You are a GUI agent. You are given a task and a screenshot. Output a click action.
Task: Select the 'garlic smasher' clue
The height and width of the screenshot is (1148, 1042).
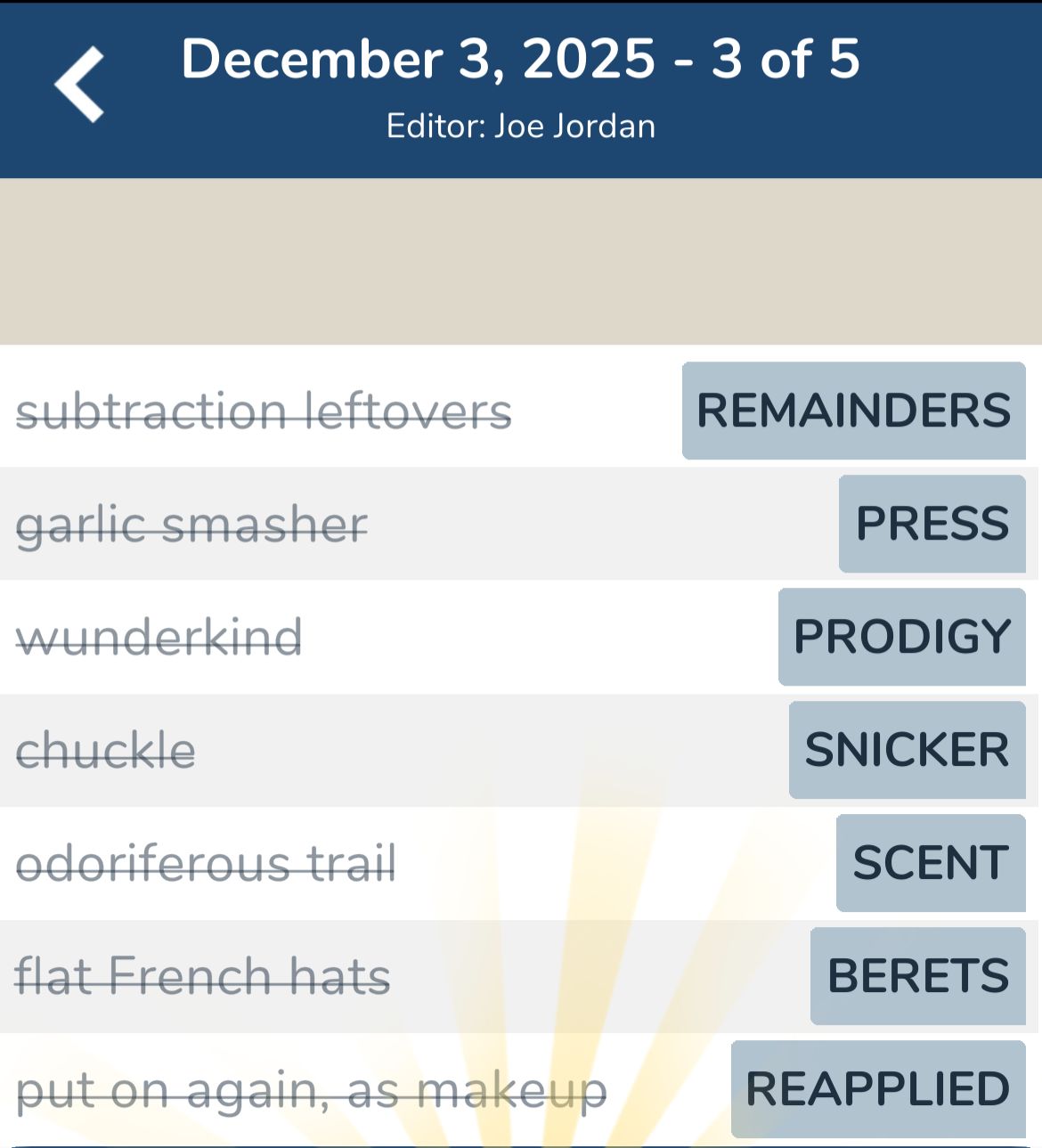[191, 525]
